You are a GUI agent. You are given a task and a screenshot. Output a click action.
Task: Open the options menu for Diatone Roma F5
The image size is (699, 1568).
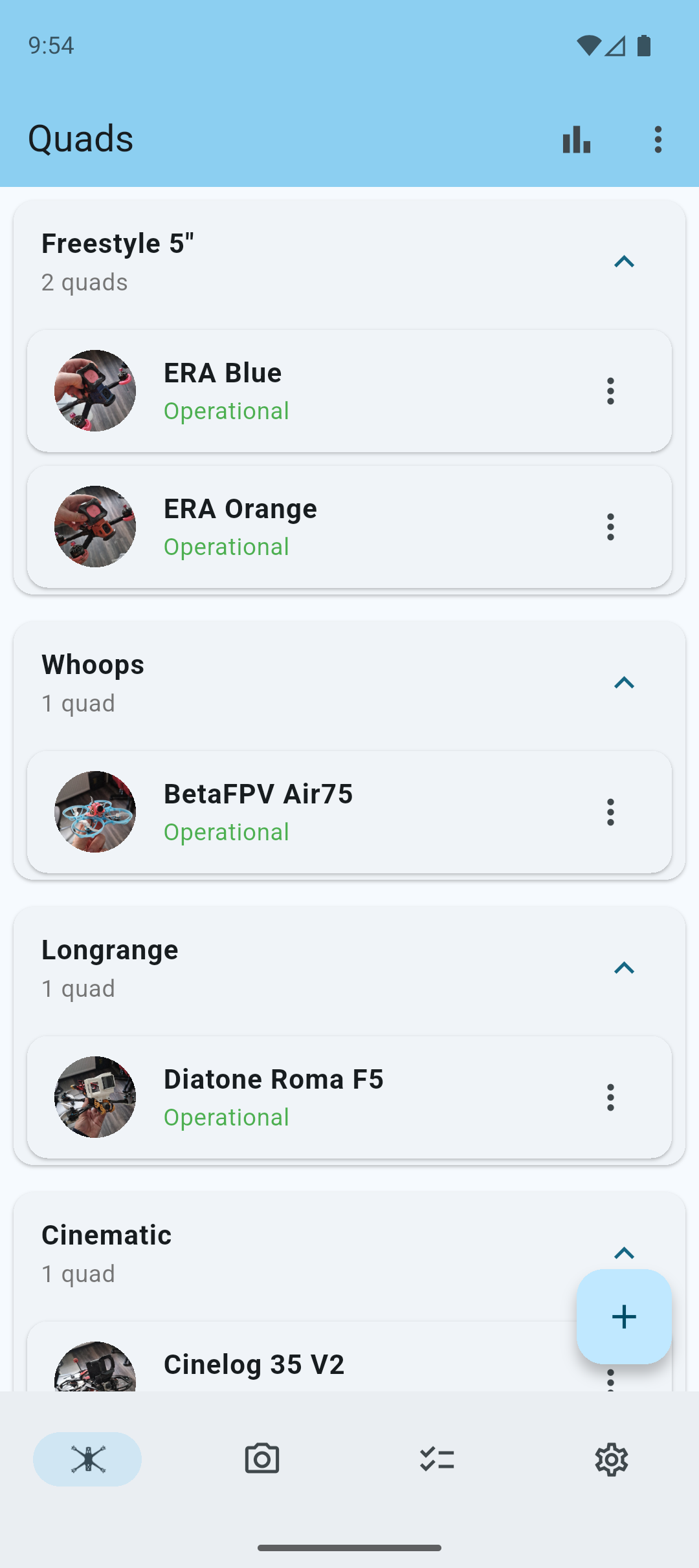click(x=610, y=1096)
